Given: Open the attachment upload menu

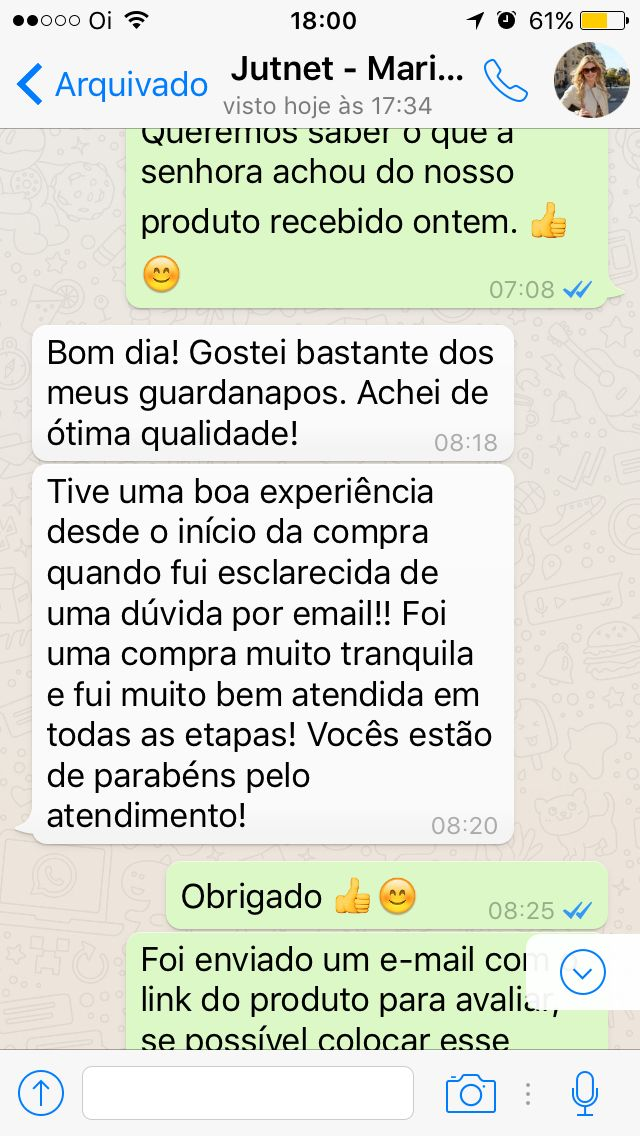Looking at the screenshot, I should coord(41,1093).
